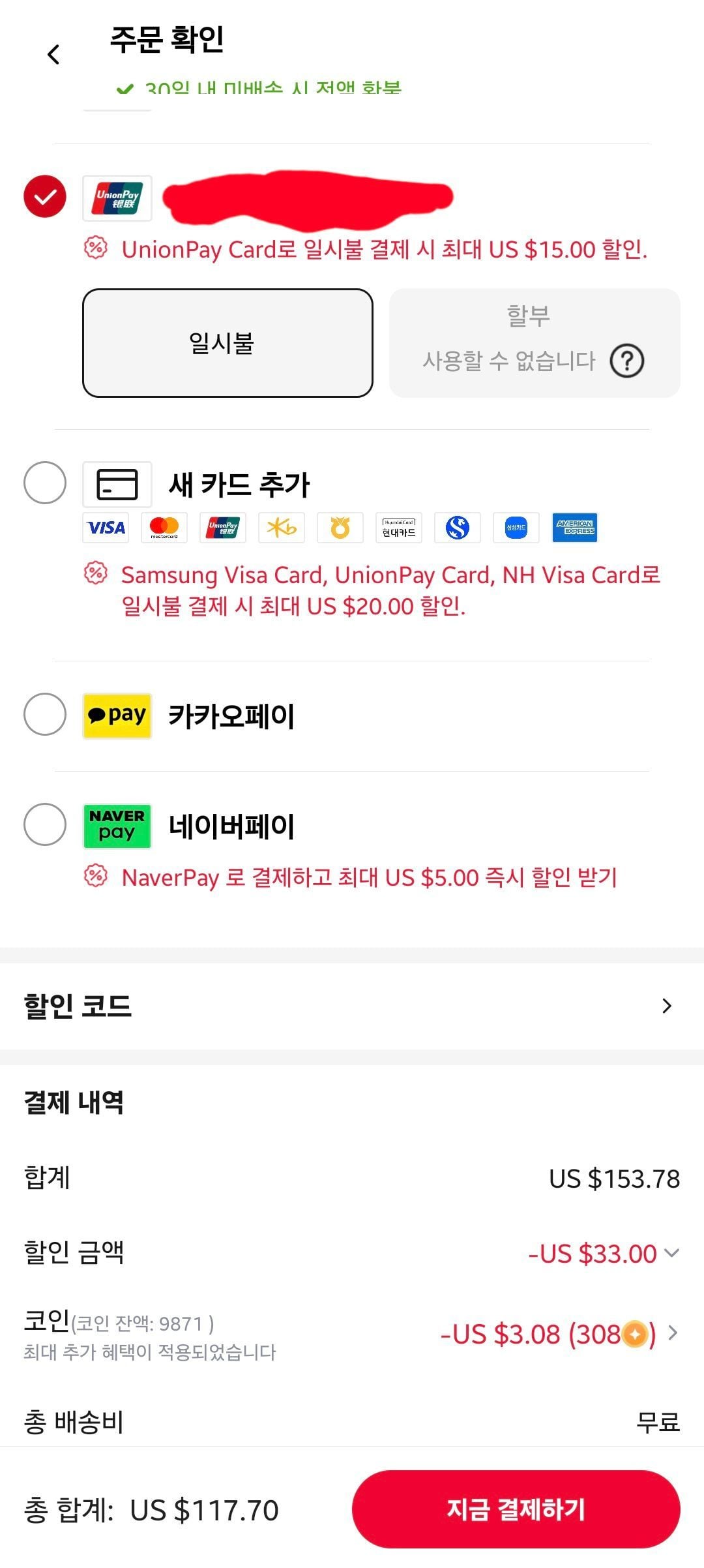Go back from the 주문 확인 page
The image size is (704, 1568).
click(53, 54)
